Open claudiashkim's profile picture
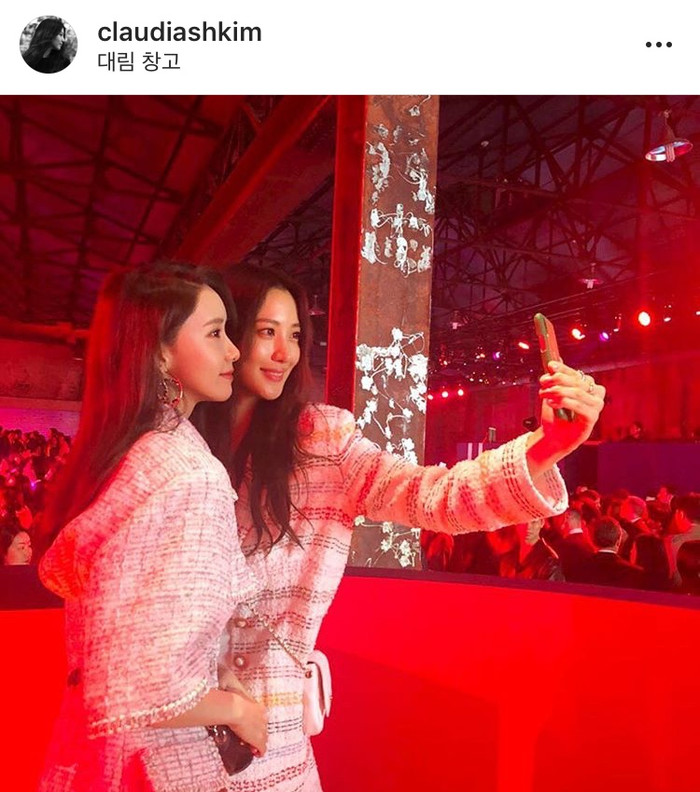The image size is (700, 792). 48,45
